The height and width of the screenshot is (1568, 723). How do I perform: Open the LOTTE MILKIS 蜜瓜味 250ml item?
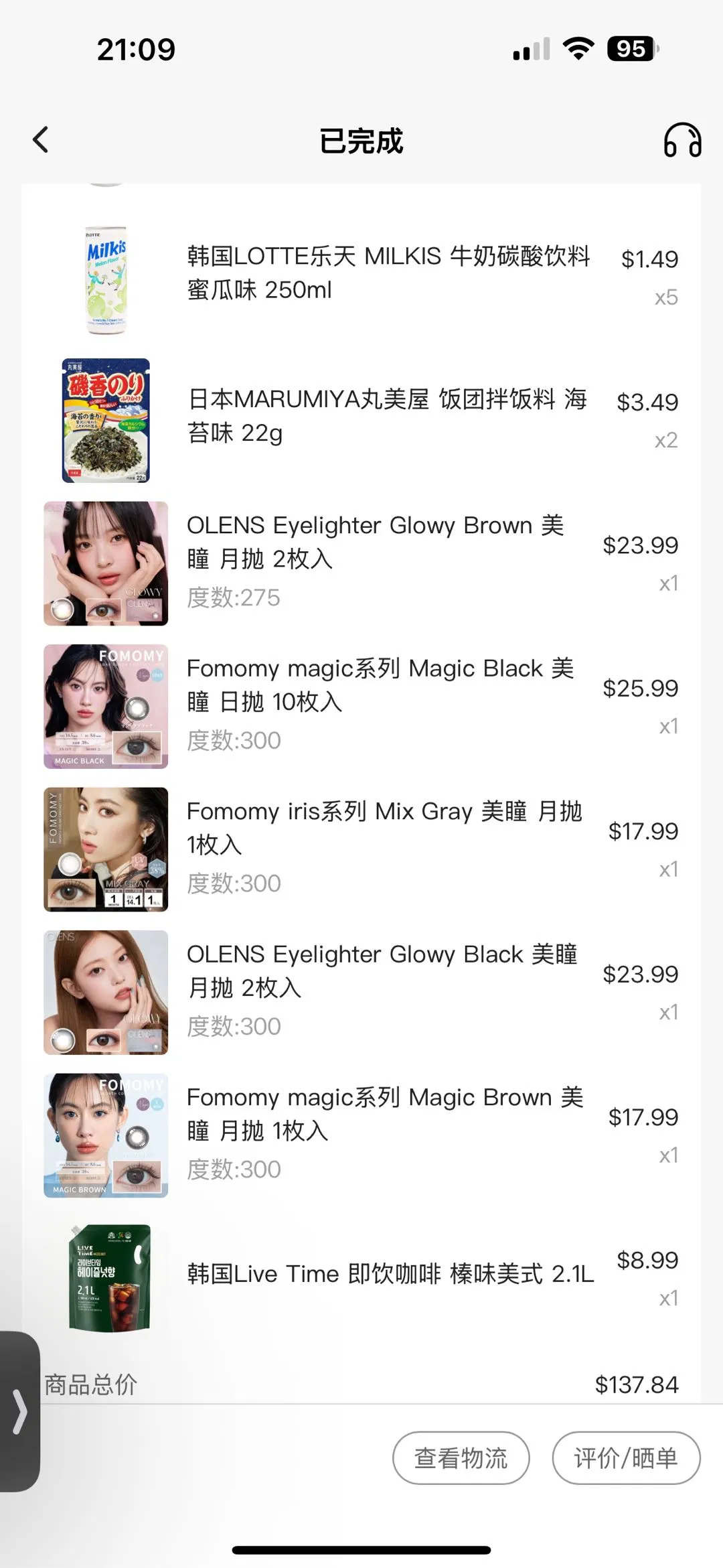click(x=388, y=273)
